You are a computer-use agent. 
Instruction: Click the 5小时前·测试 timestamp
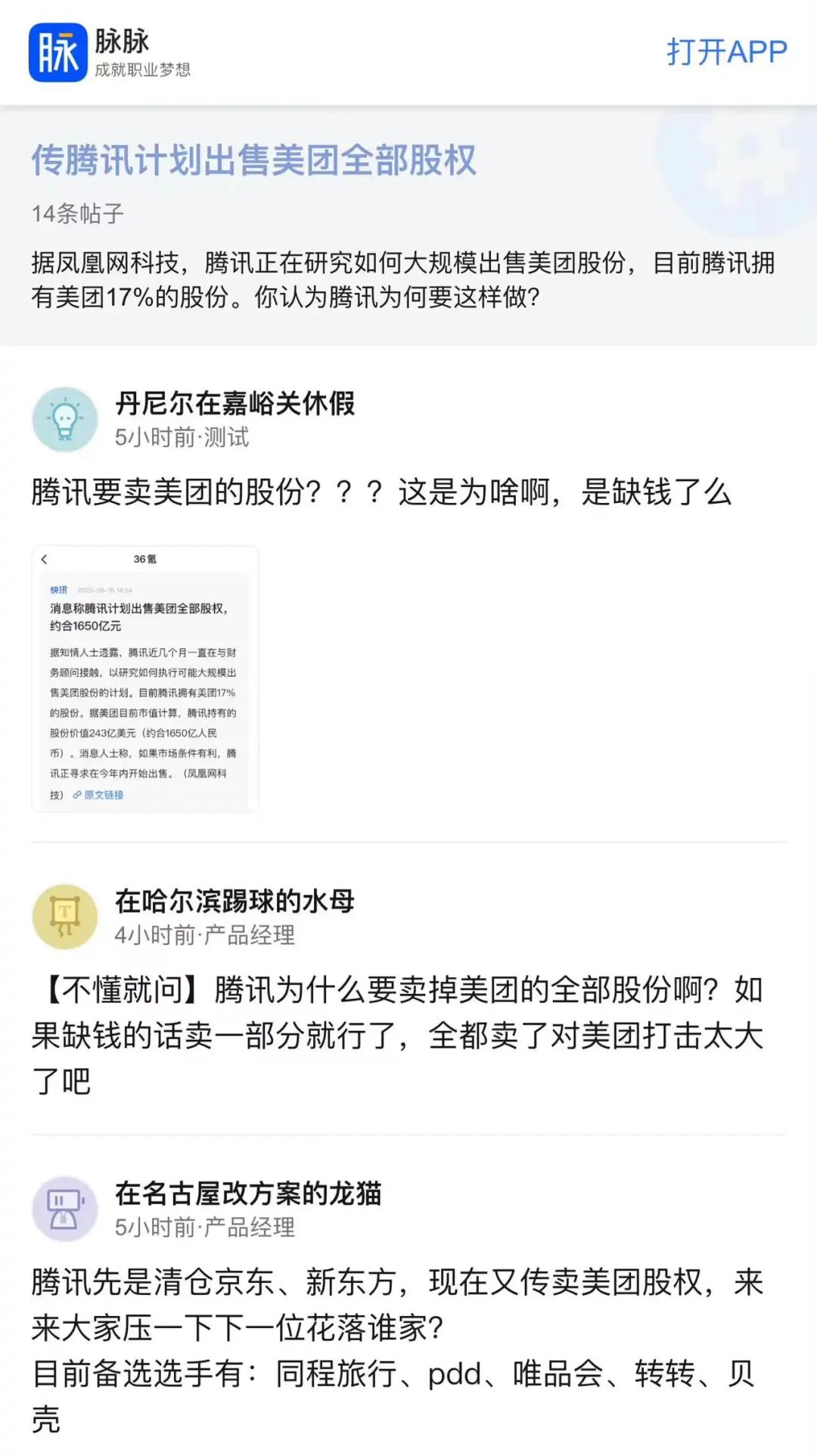(185, 437)
